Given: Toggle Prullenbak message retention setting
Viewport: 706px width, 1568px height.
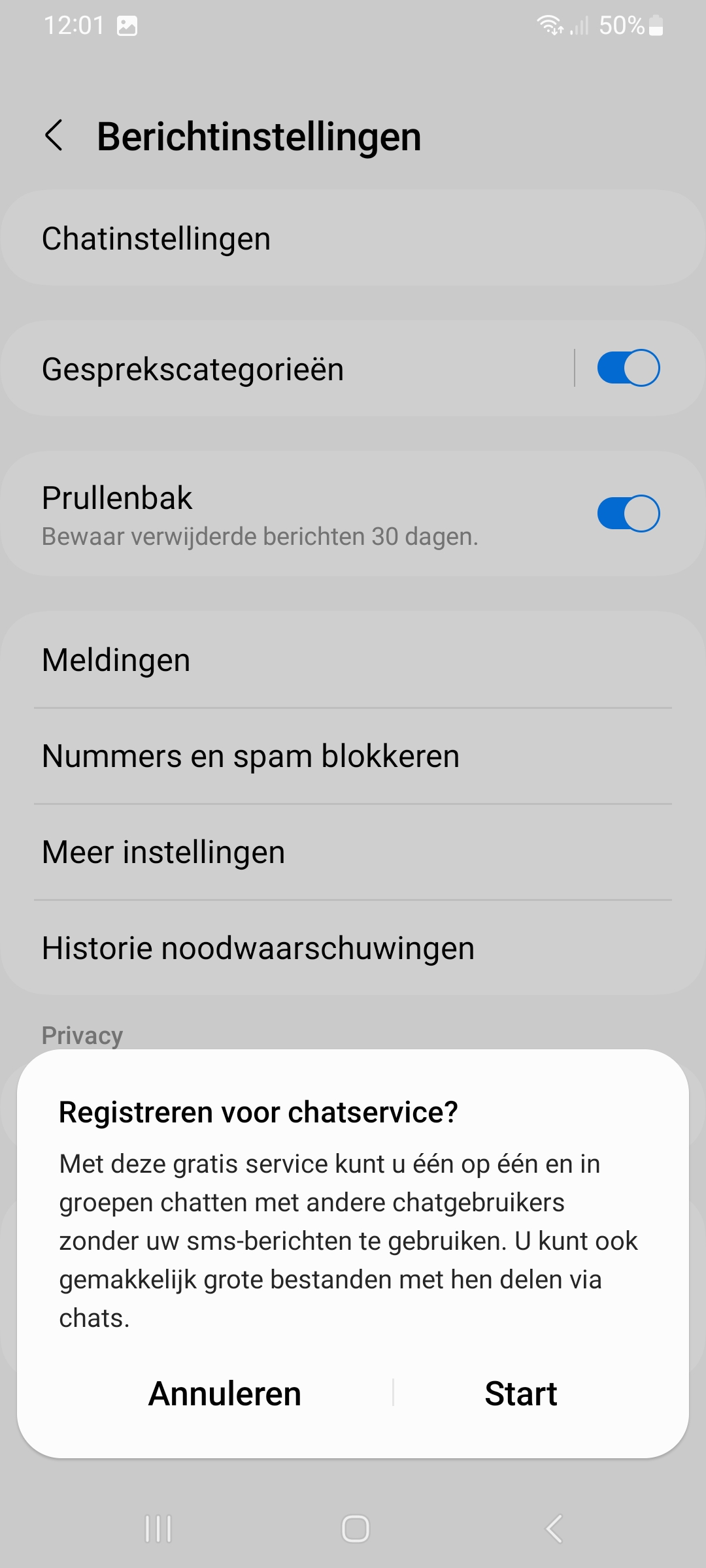Looking at the screenshot, I should [x=628, y=514].
